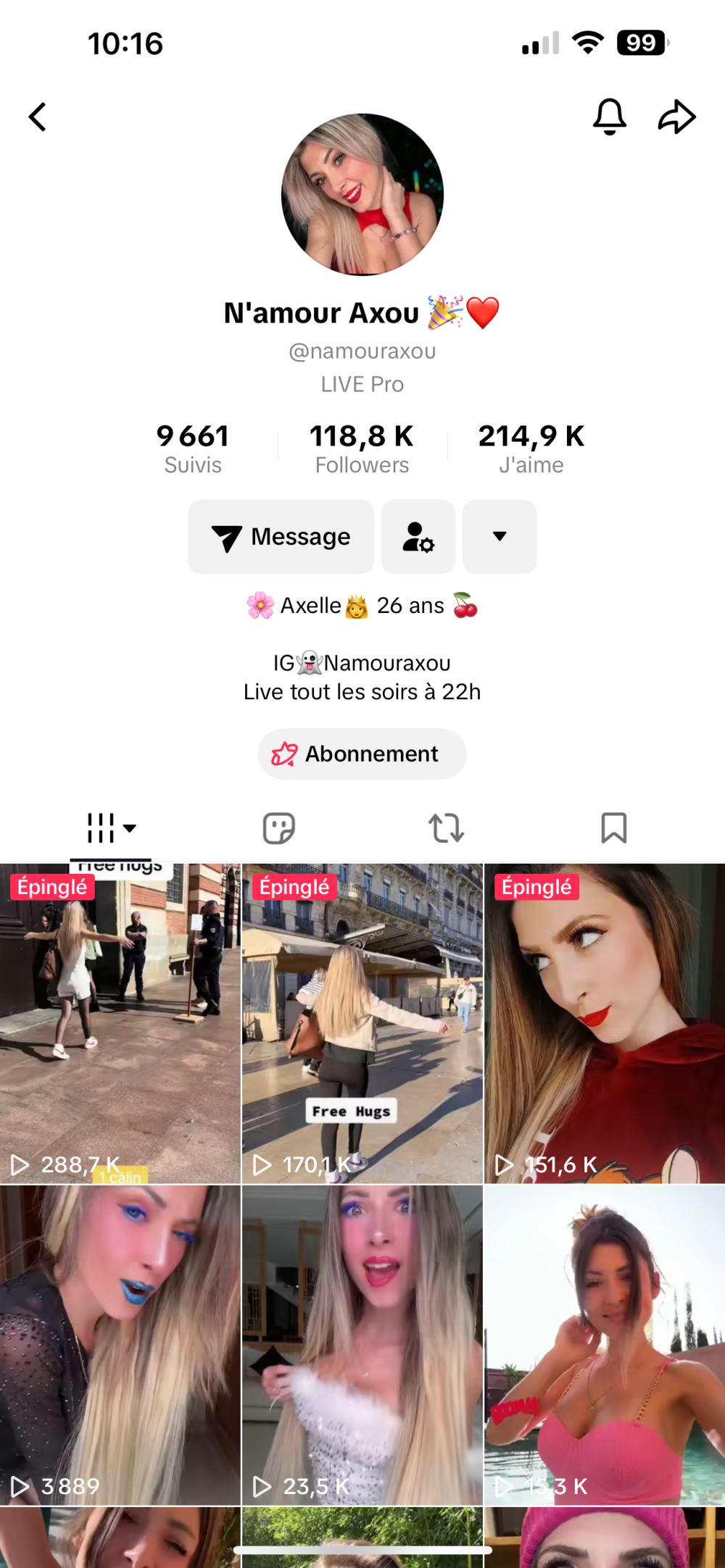
Task: Play pinned video with 151,6 K views
Action: tap(604, 1023)
